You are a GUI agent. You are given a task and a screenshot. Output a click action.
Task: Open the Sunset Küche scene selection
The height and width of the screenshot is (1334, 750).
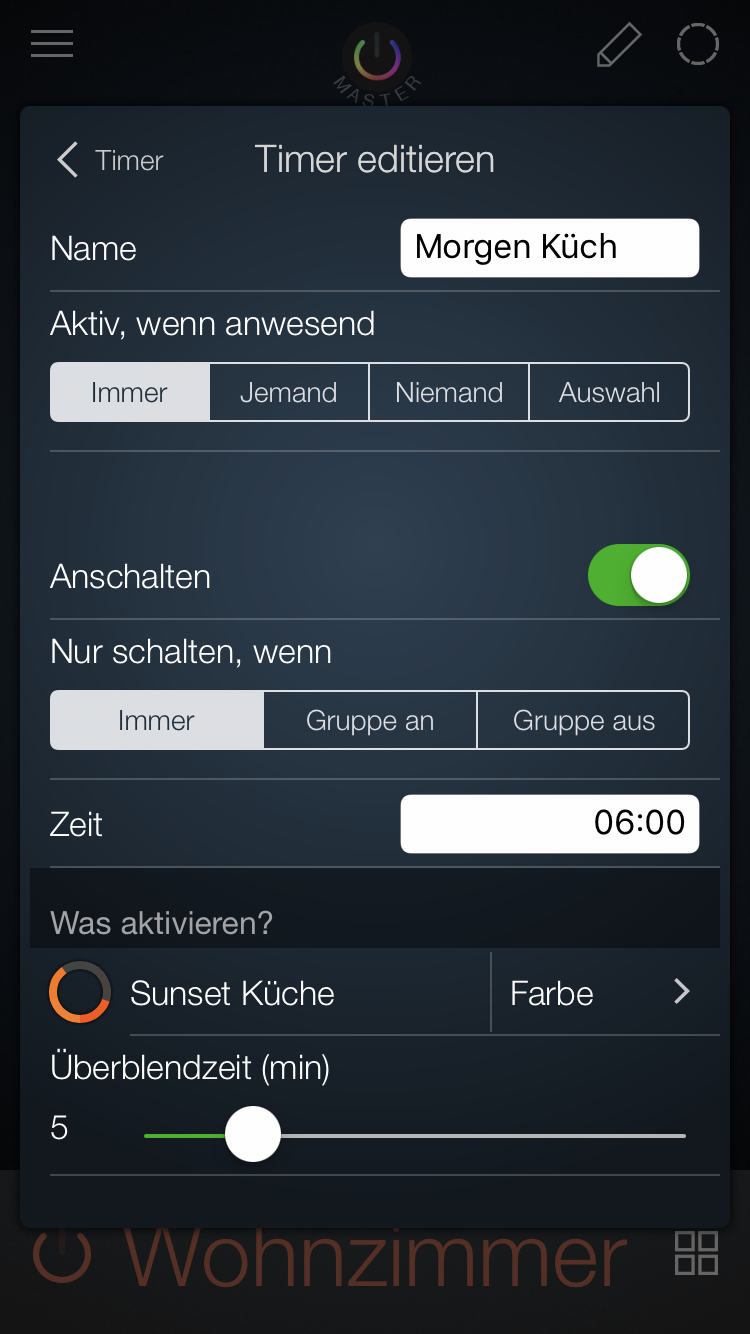(x=232, y=993)
